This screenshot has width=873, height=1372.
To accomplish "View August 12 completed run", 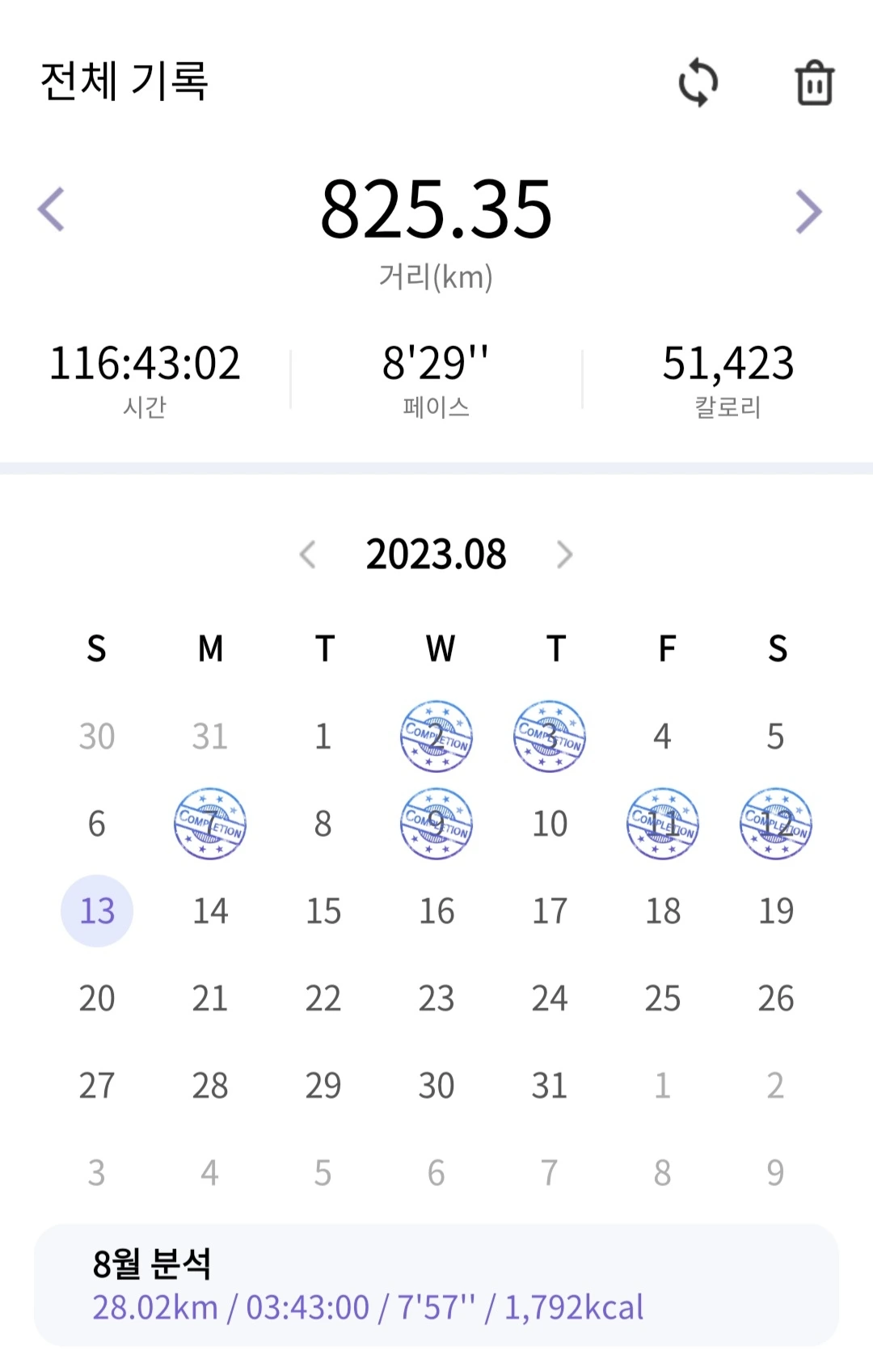I will pos(776,823).
